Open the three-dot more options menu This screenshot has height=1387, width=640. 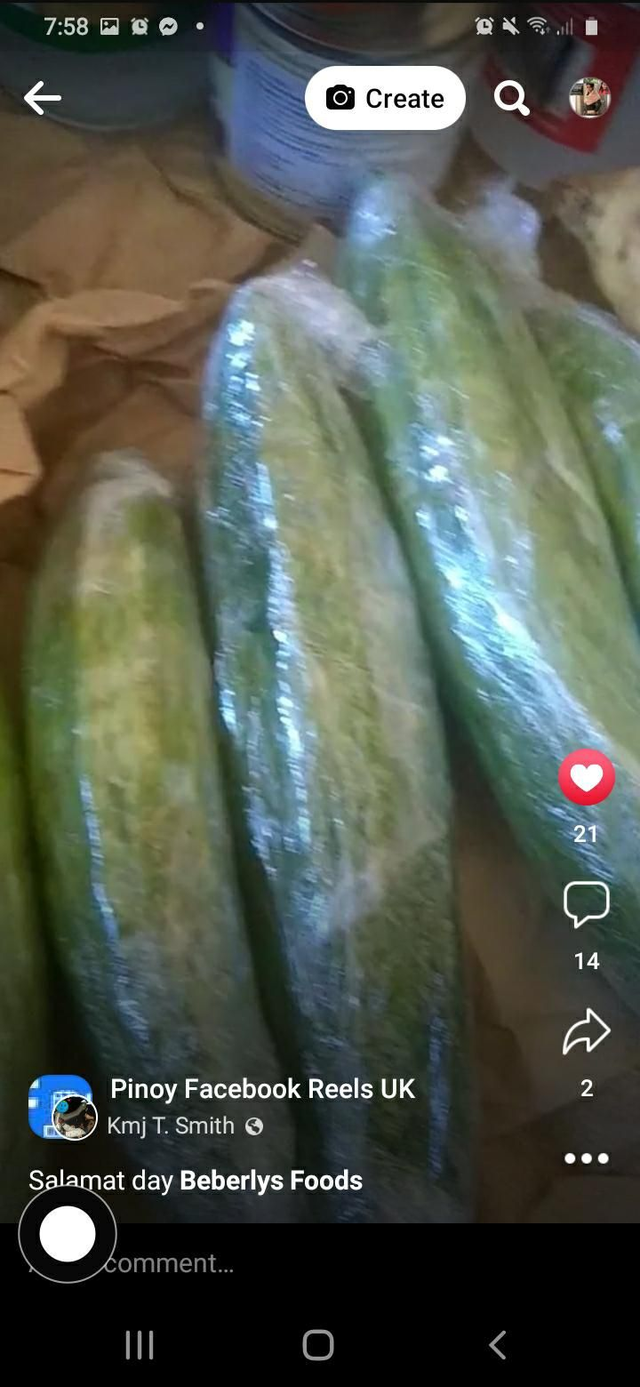click(586, 1158)
